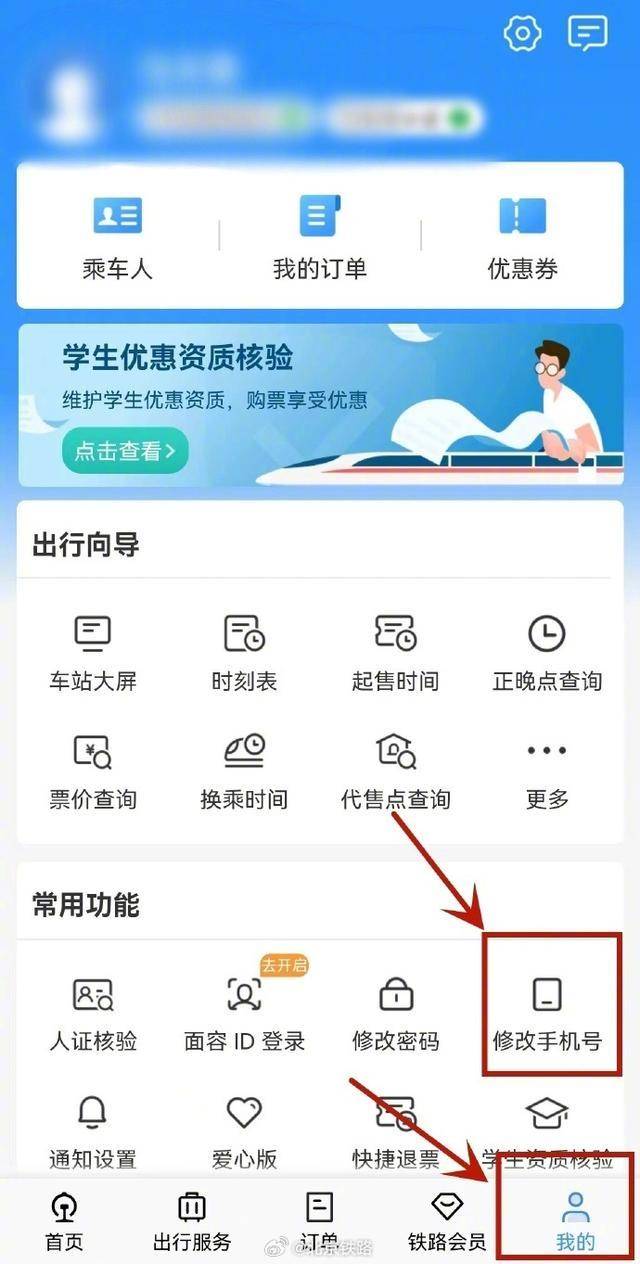Switch to 出行服务 tab
This screenshot has height=1264, width=640.
tap(191, 1222)
